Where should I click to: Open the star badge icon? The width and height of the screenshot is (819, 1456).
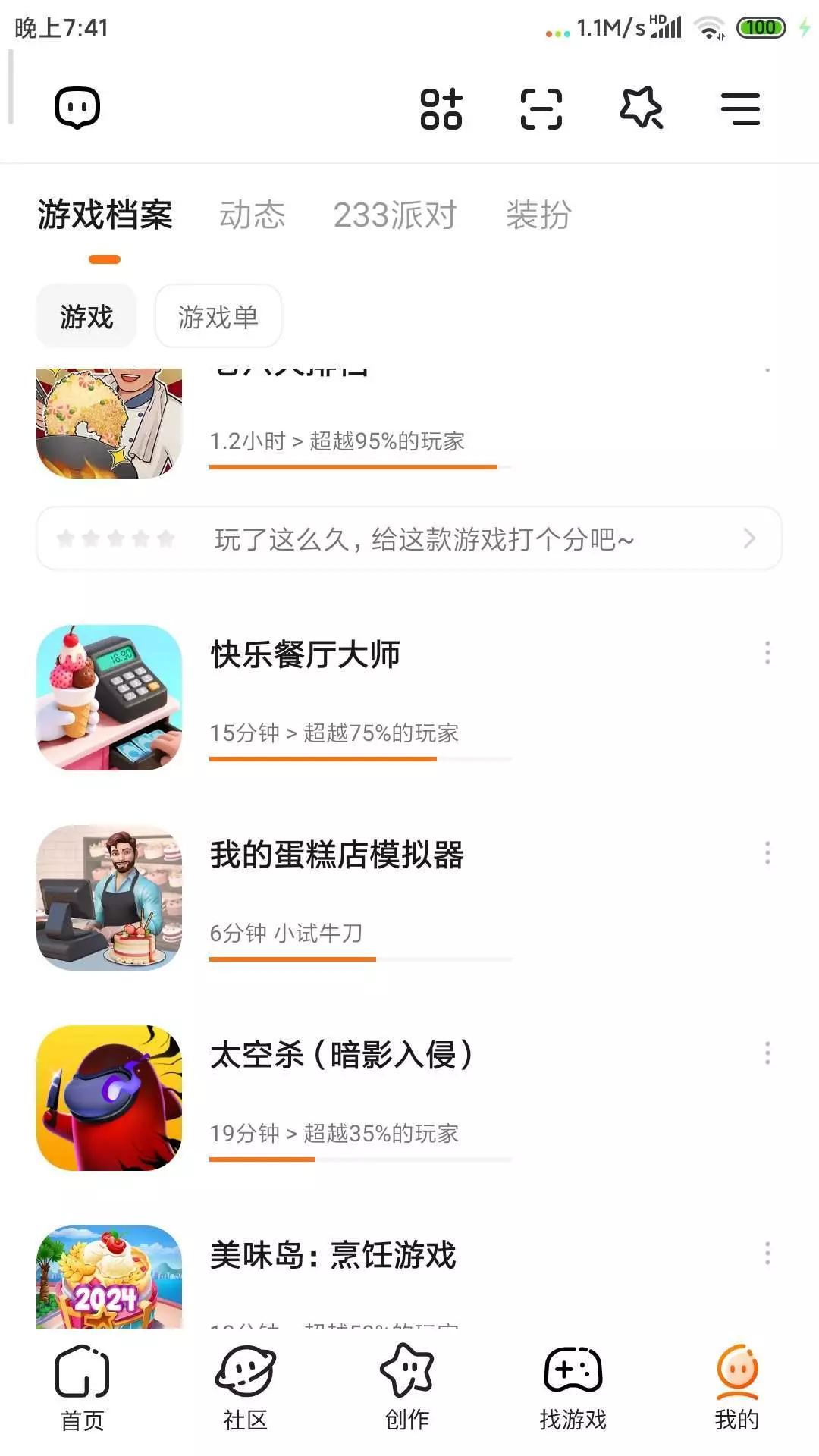[642, 108]
